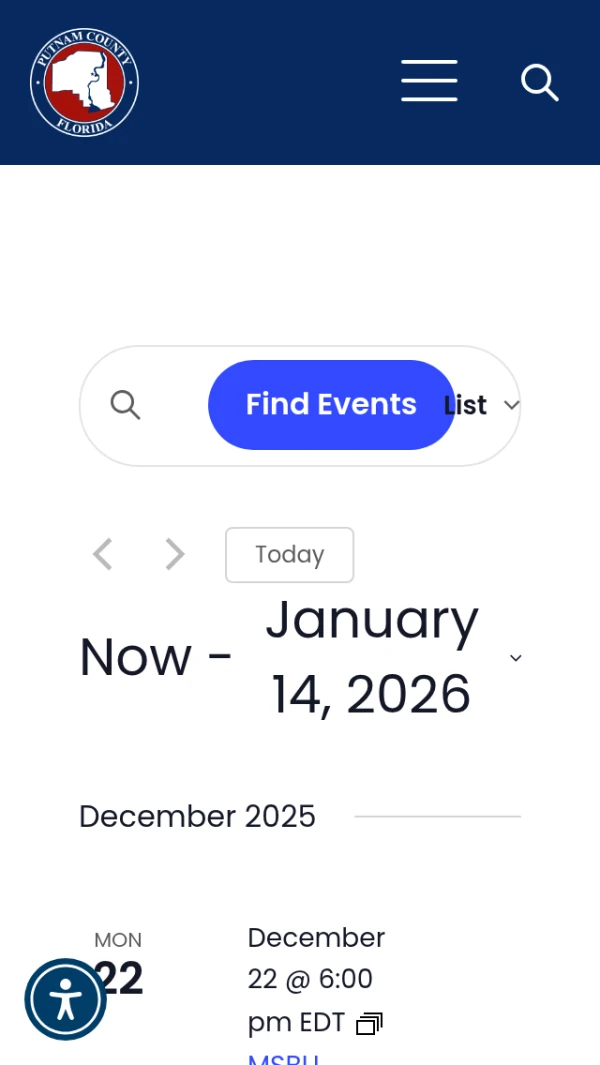The image size is (600, 1065).
Task: Open the hamburger navigation menu
Action: point(429,81)
